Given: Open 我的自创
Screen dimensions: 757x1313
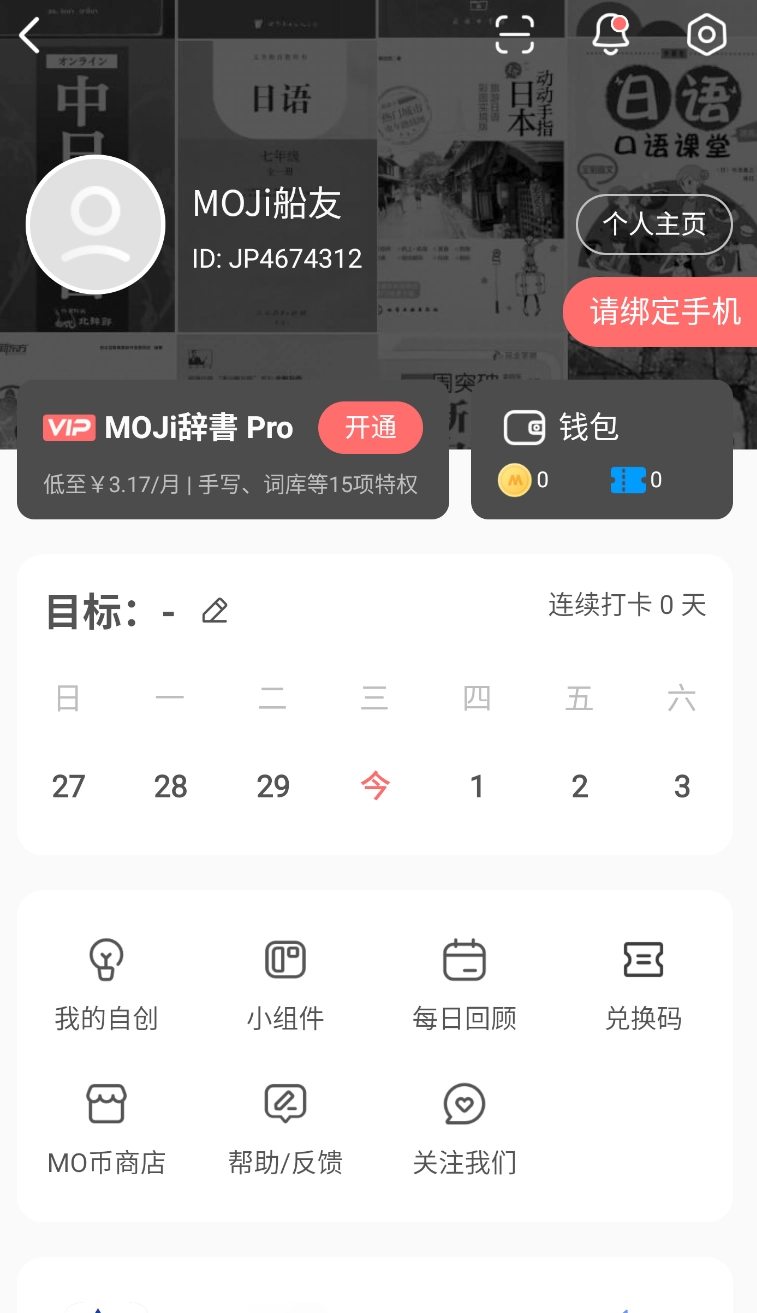Looking at the screenshot, I should pyautogui.click(x=106, y=985).
